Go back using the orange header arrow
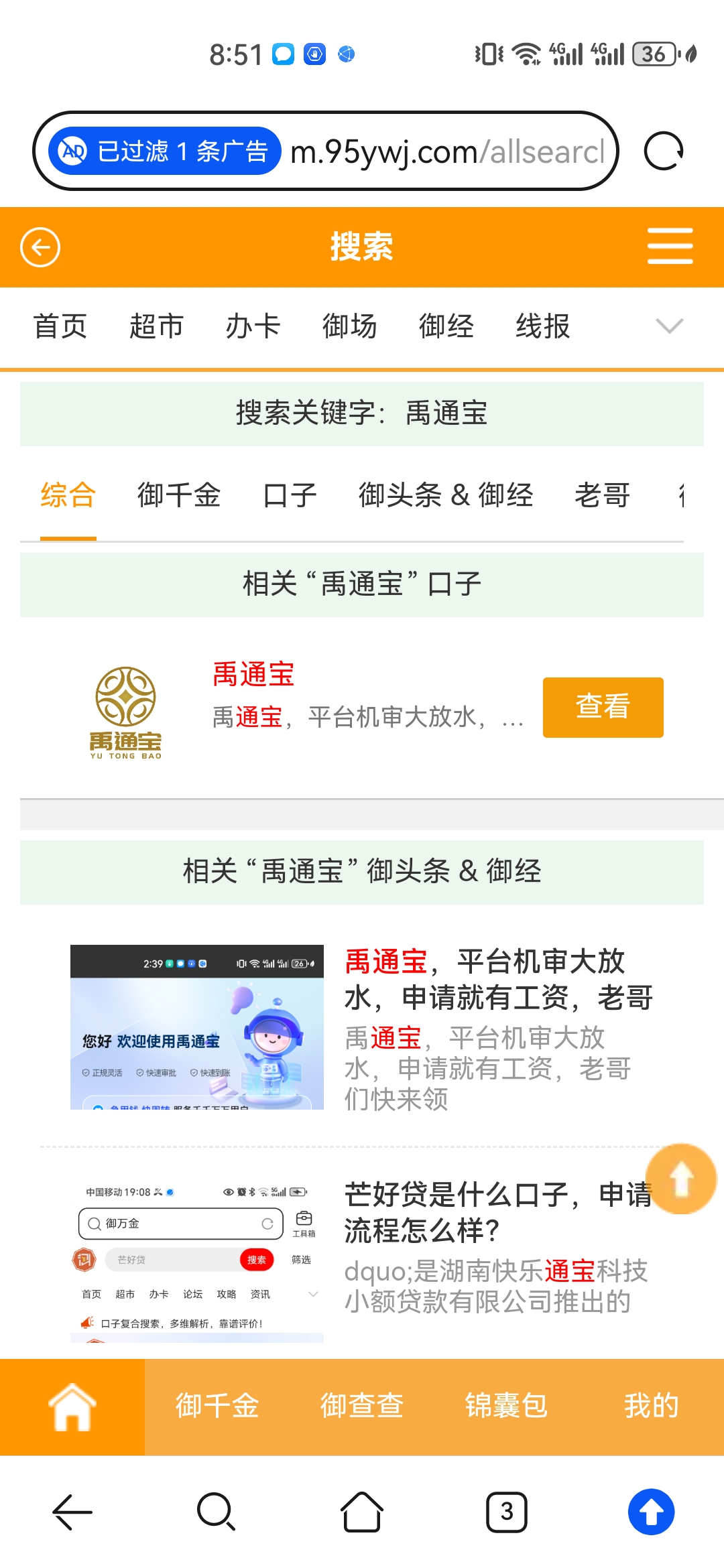The width and height of the screenshot is (724, 1568). point(40,247)
